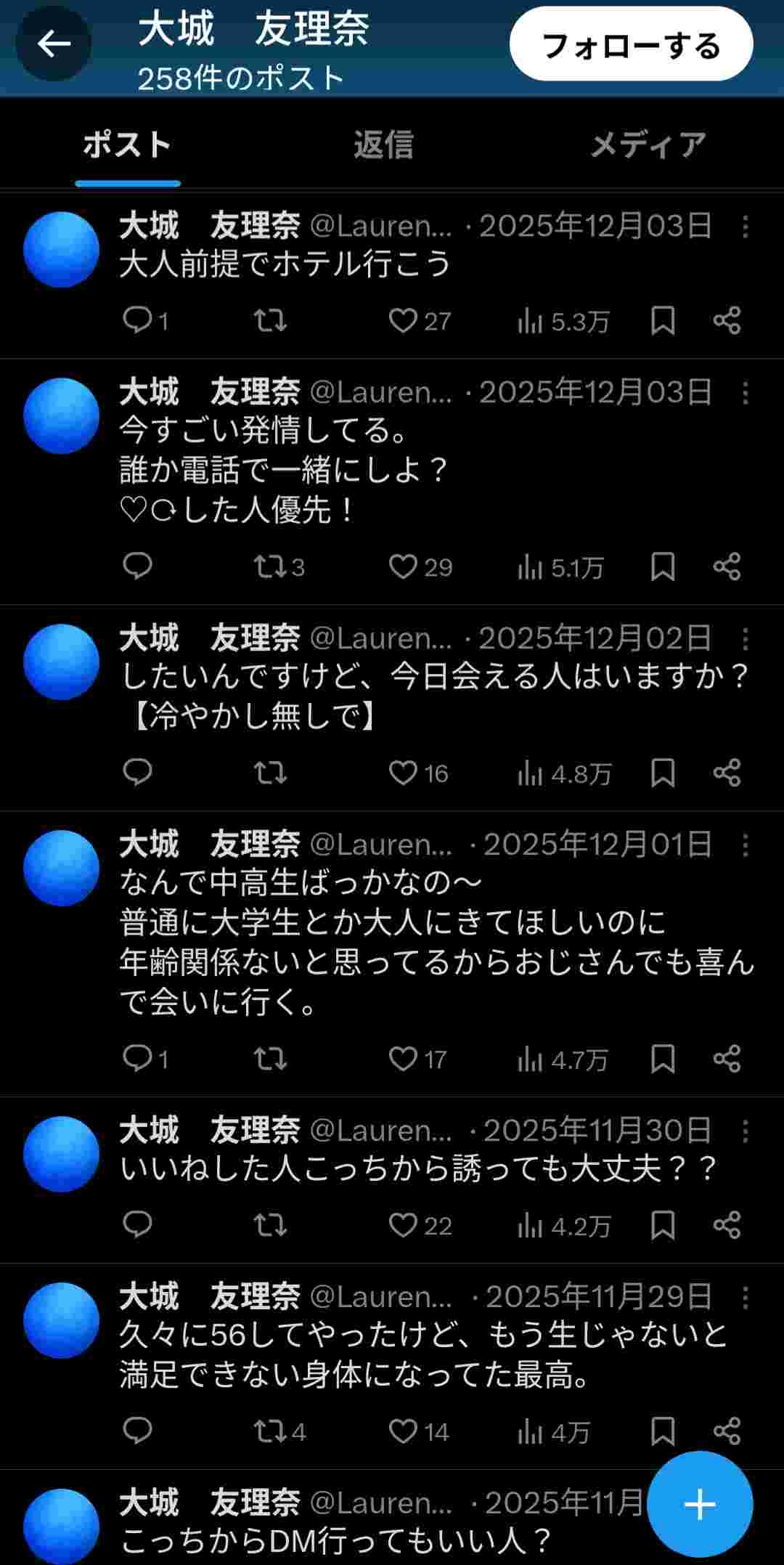Tap the フォローする button
Image resolution: width=784 pixels, height=1565 pixels.
631,45
